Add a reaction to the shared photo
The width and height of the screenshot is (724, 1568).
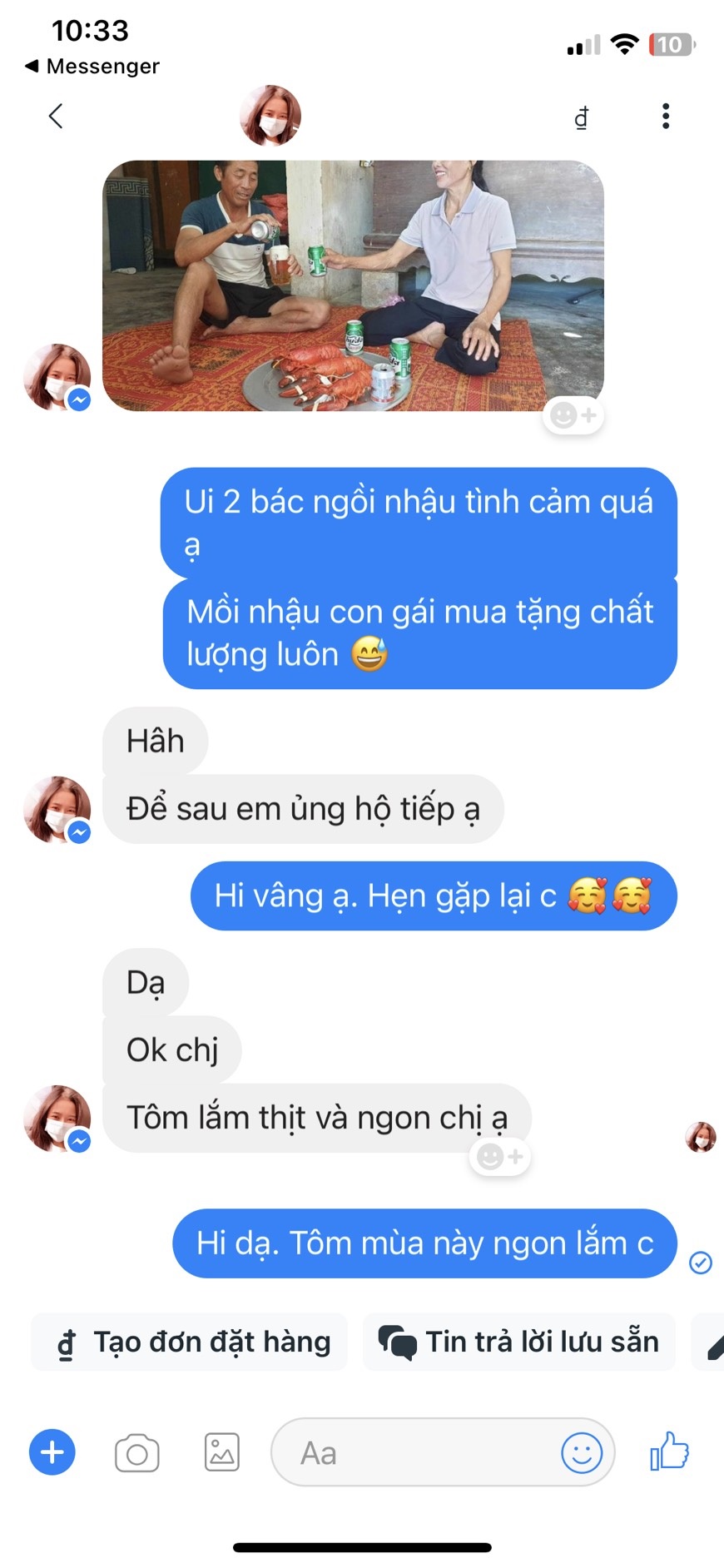click(573, 414)
